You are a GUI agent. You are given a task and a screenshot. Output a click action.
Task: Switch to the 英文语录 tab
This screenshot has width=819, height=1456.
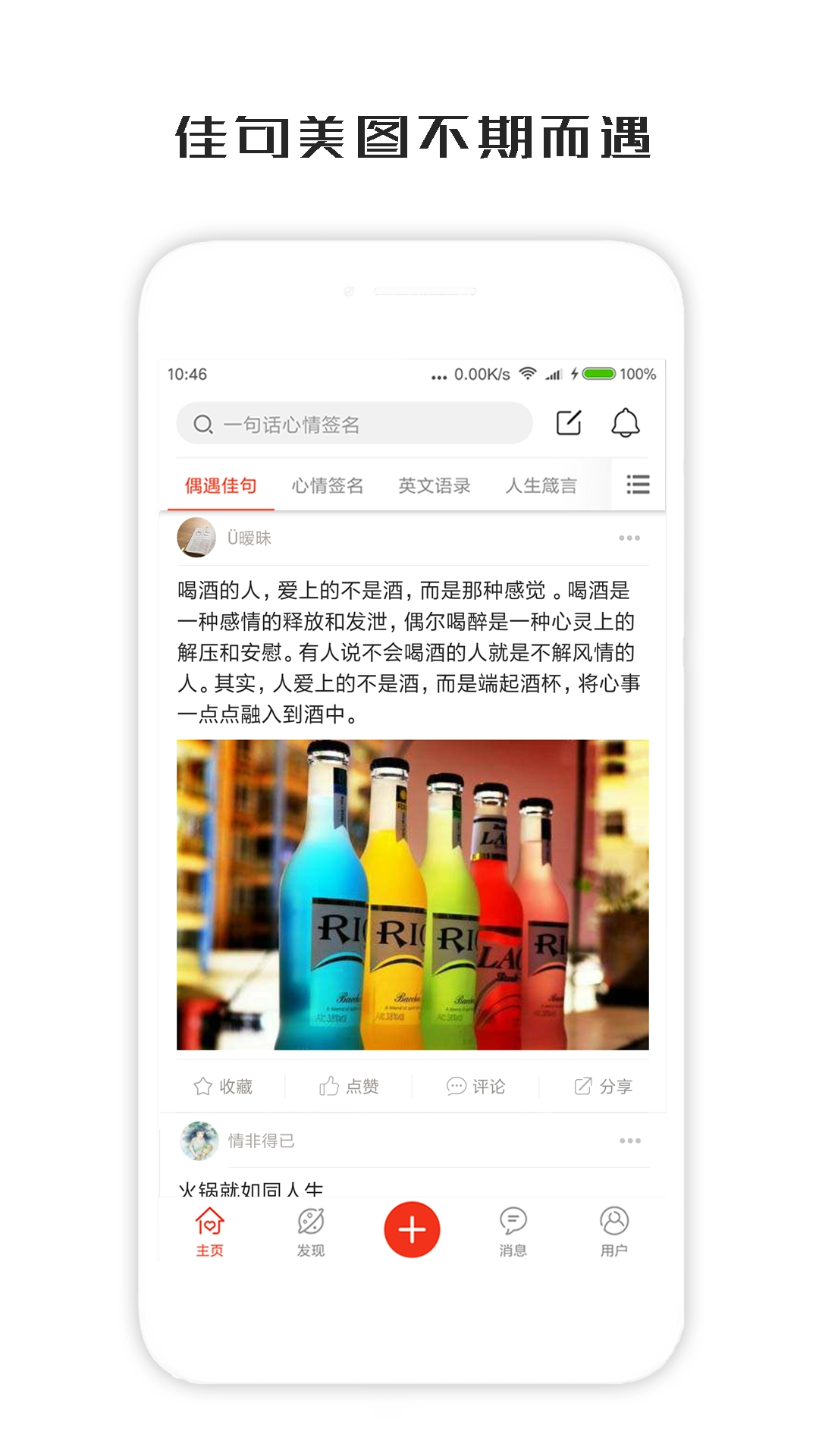434,485
